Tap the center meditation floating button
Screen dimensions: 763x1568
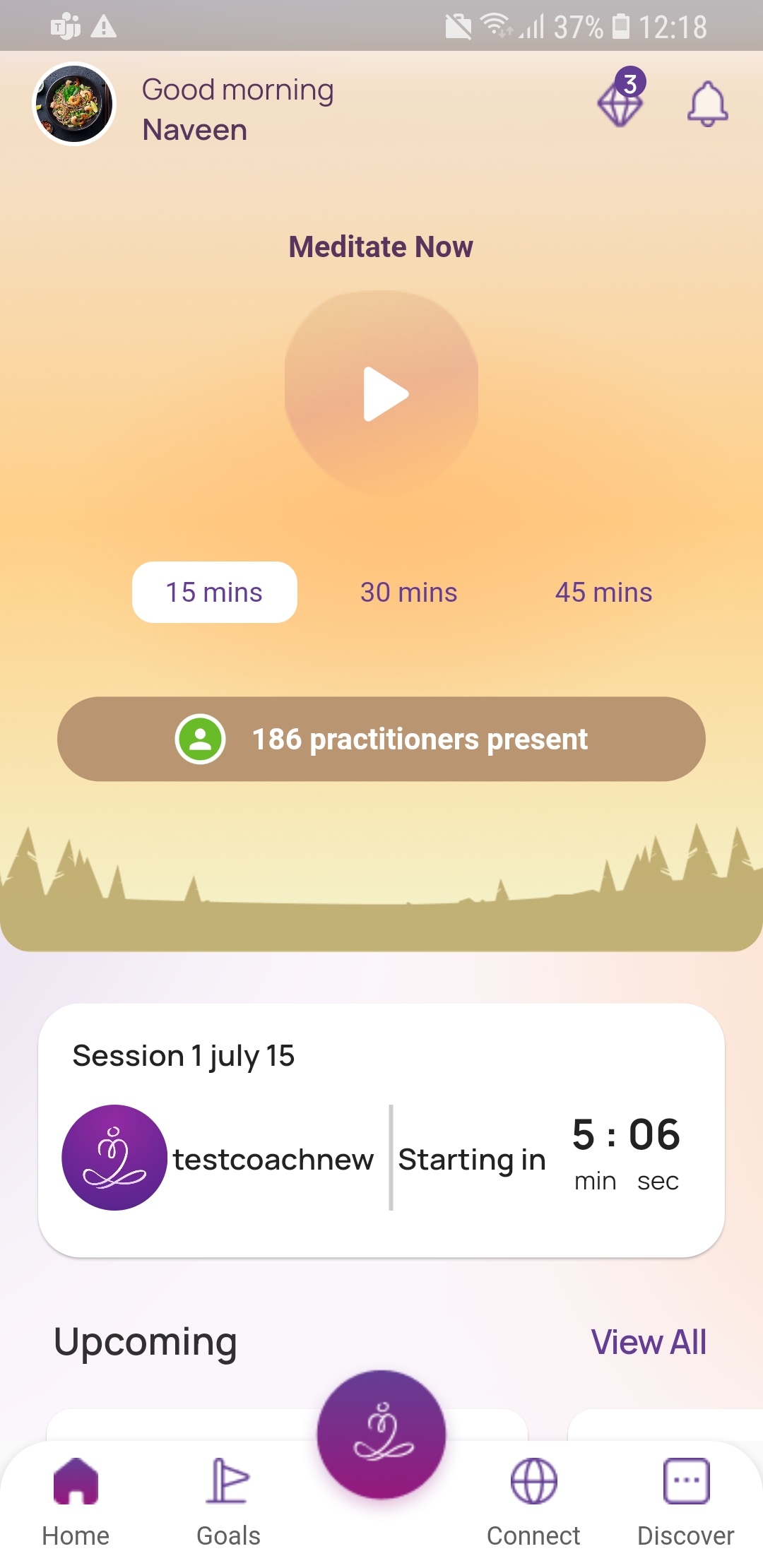(381, 1434)
